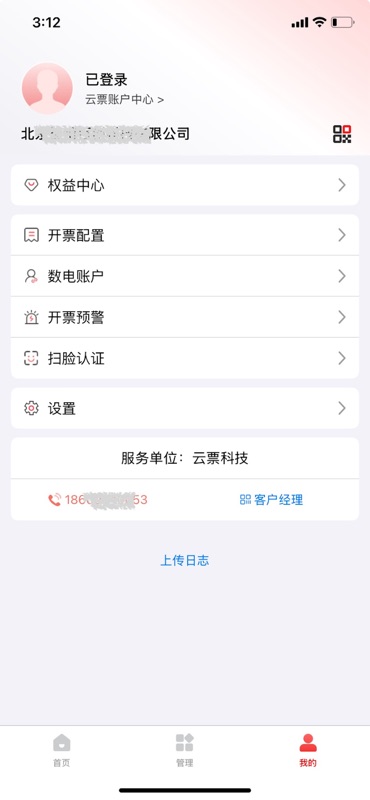
Task: Call the service phone number
Action: [98, 499]
